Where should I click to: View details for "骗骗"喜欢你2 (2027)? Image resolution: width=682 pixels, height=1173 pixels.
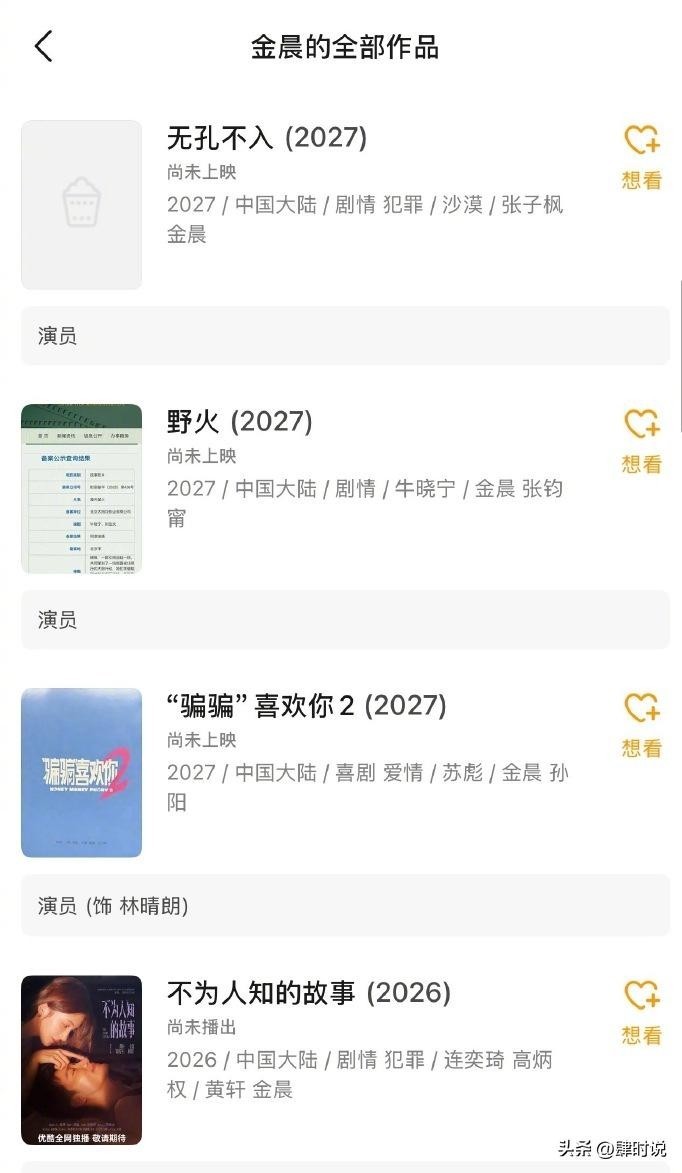click(306, 705)
